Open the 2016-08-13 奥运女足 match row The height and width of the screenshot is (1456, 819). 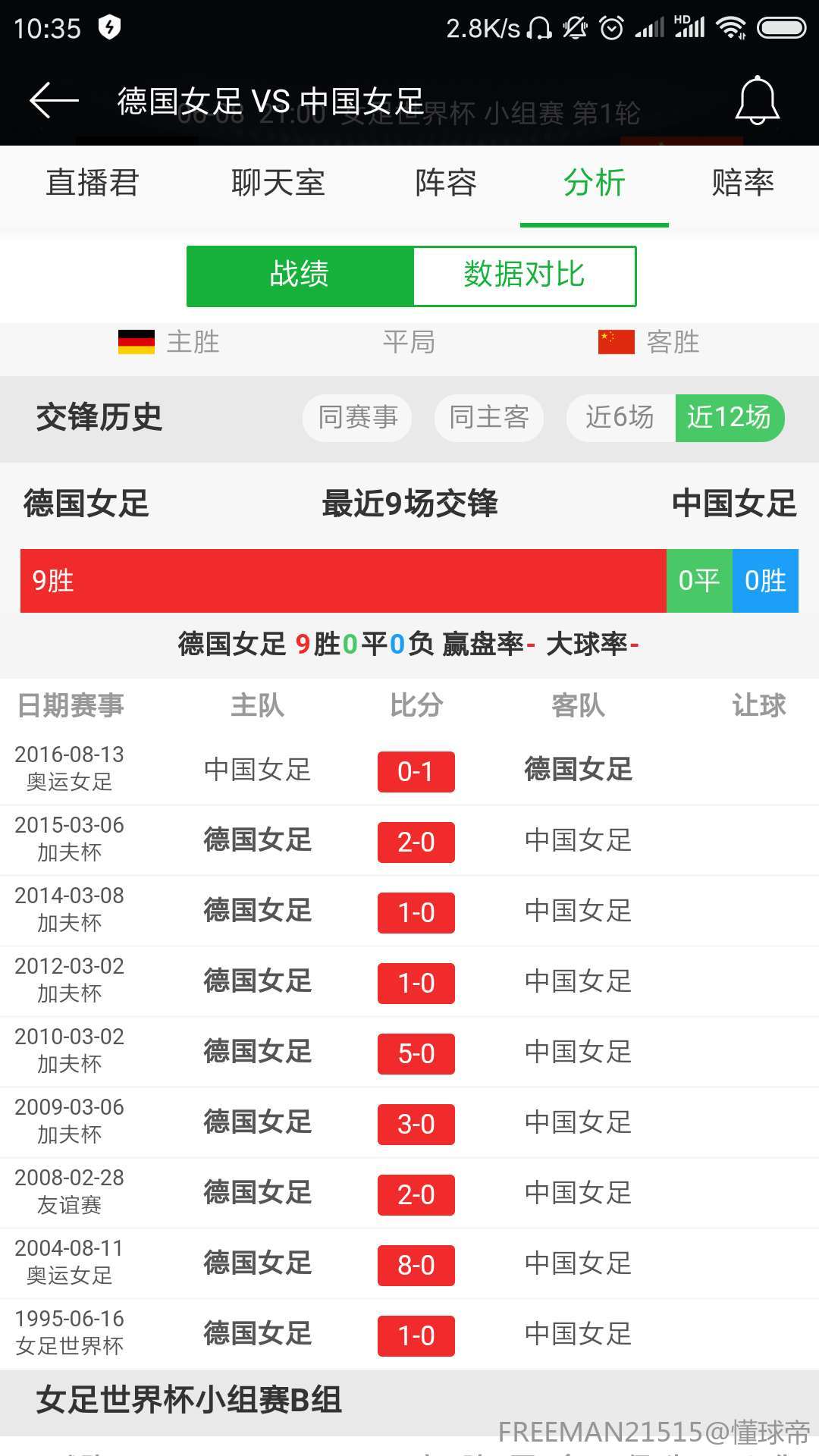coord(409,769)
